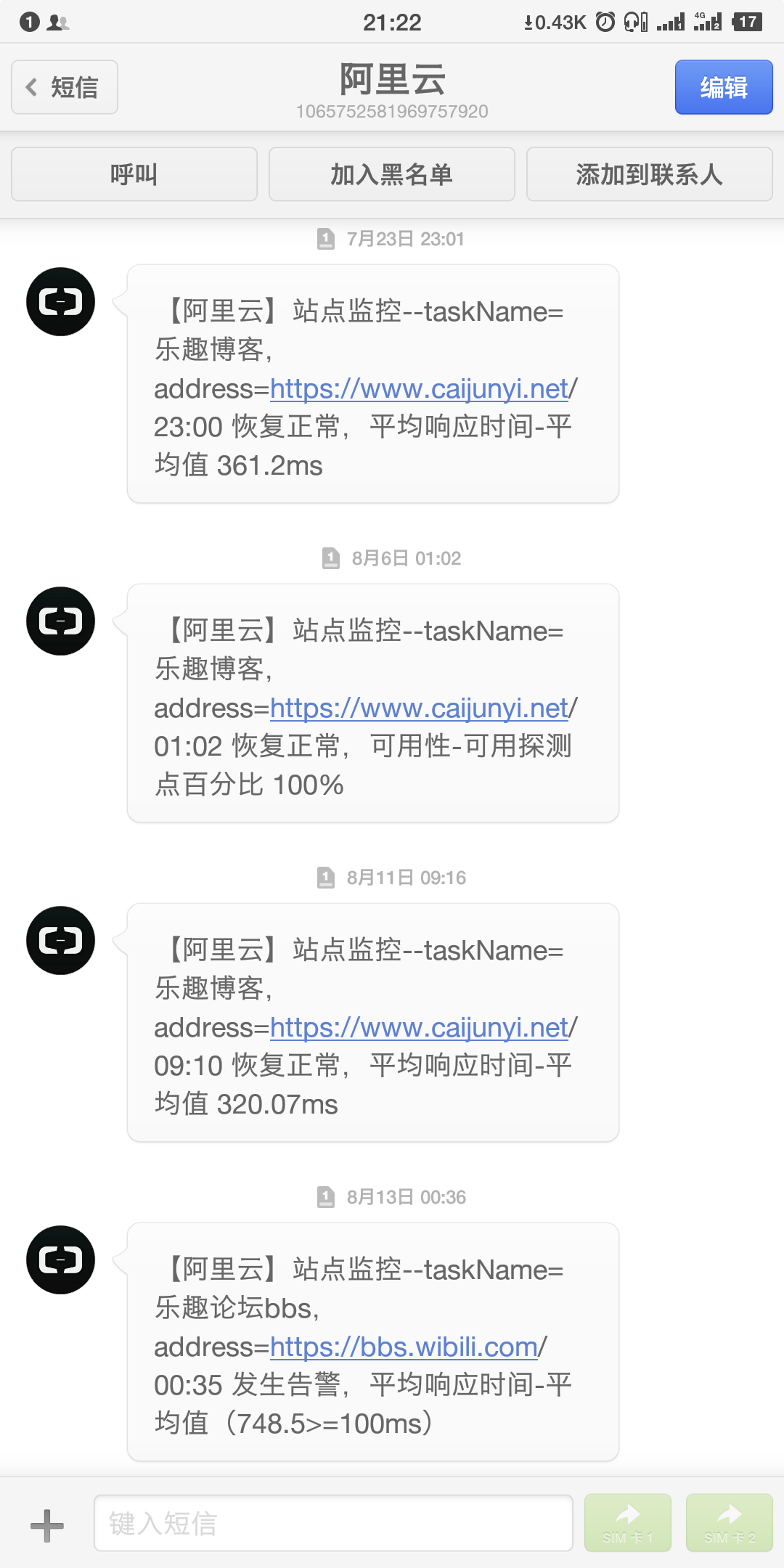
Task: Go back to the 短信 list
Action: pos(65,87)
